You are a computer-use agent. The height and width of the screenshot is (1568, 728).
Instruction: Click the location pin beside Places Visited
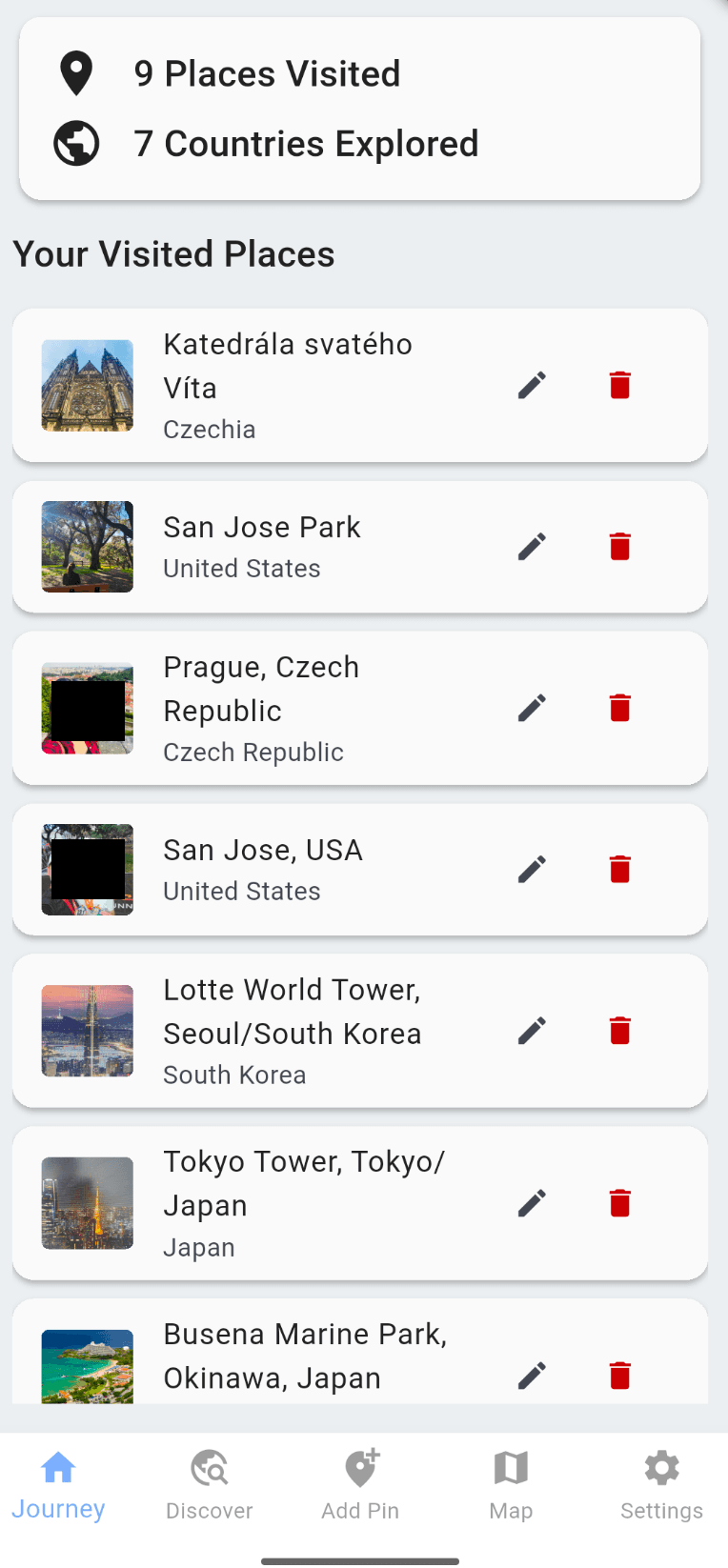pyautogui.click(x=75, y=72)
